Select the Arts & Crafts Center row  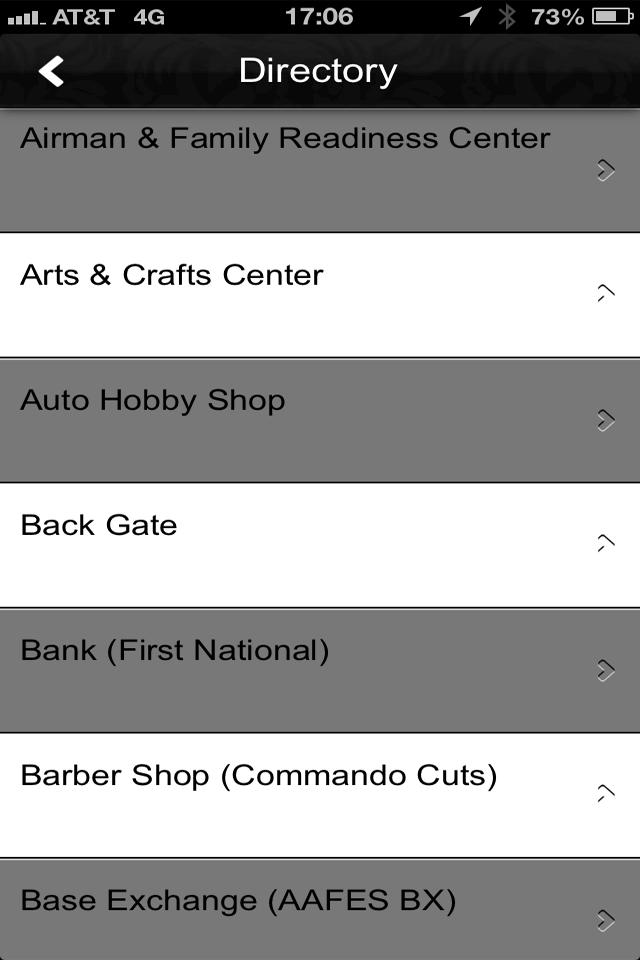(320, 295)
